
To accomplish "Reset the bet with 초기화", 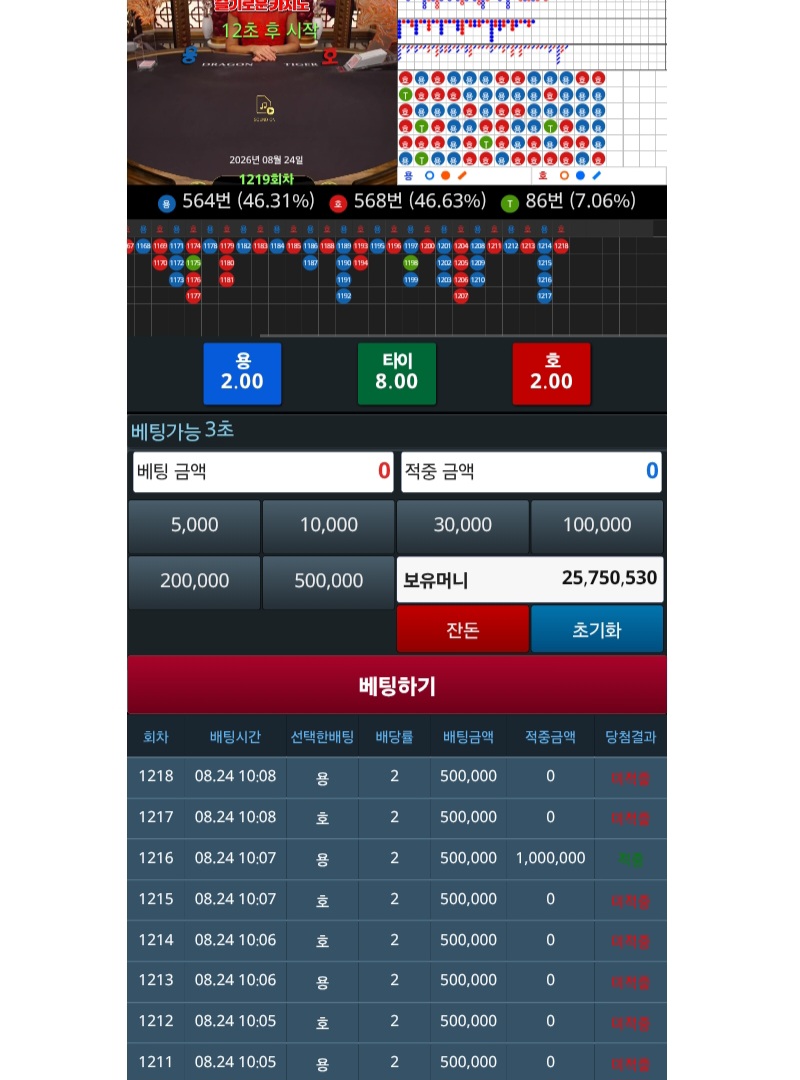I will pyautogui.click(x=597, y=630).
